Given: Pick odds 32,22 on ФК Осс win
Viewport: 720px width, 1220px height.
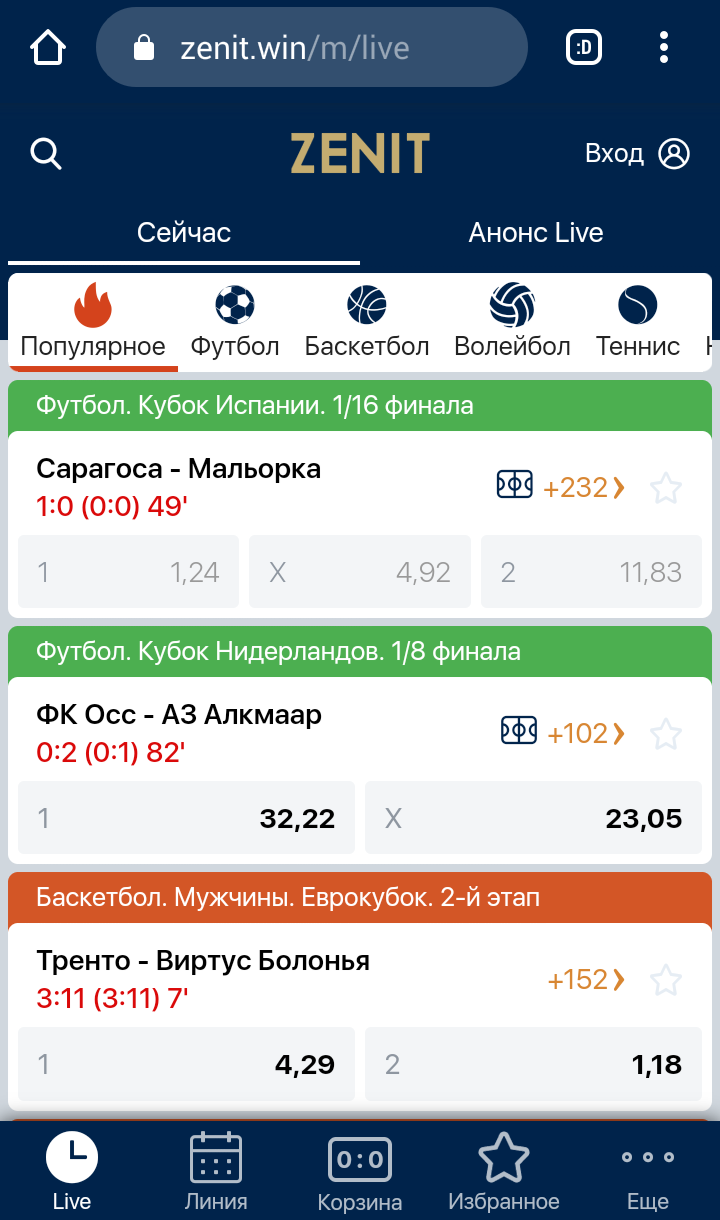Looking at the screenshot, I should (187, 818).
